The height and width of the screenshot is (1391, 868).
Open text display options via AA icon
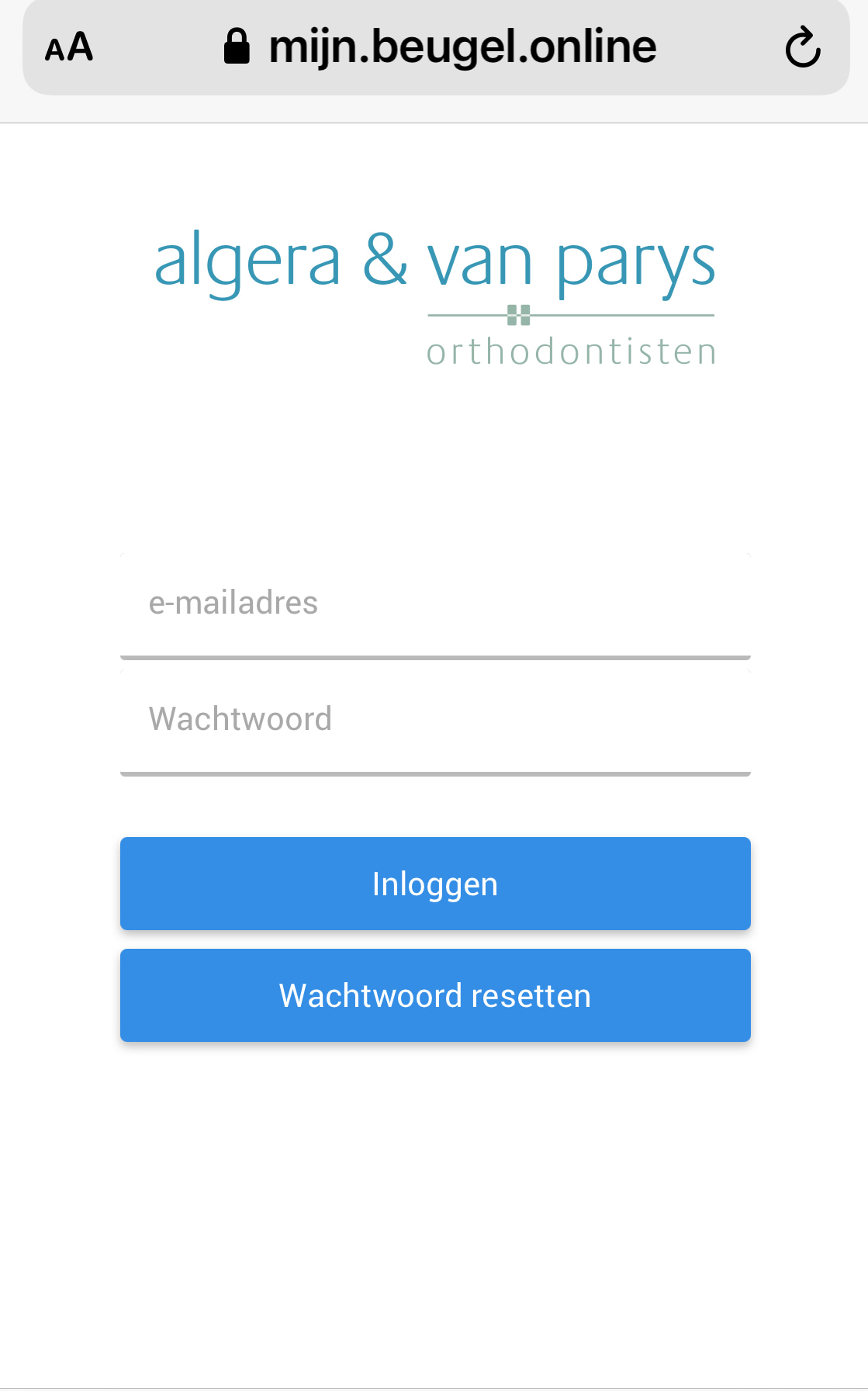coord(68,46)
